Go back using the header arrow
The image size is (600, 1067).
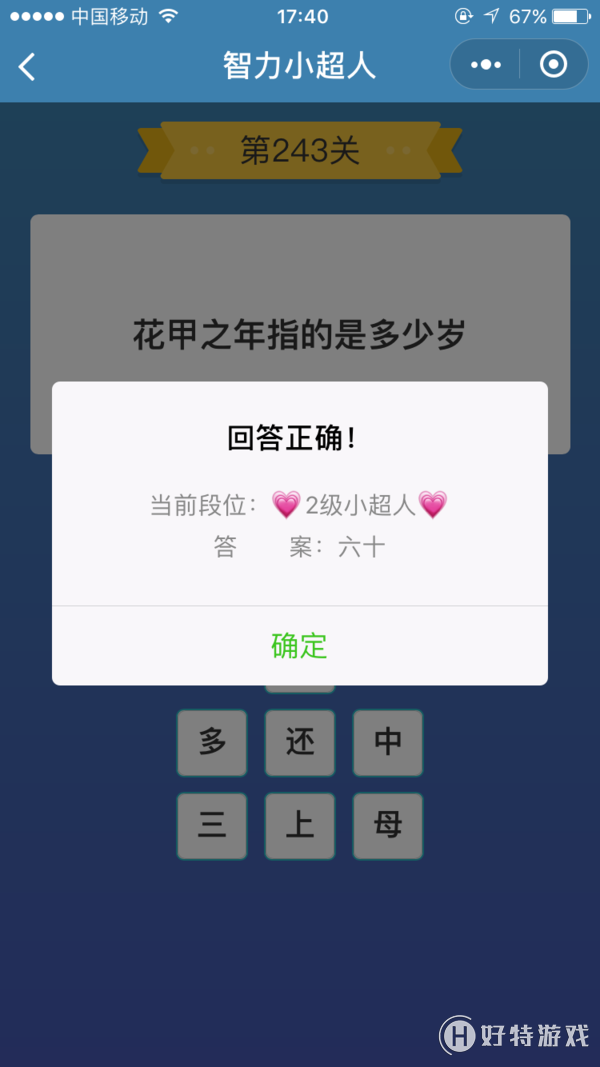pyautogui.click(x=27, y=67)
